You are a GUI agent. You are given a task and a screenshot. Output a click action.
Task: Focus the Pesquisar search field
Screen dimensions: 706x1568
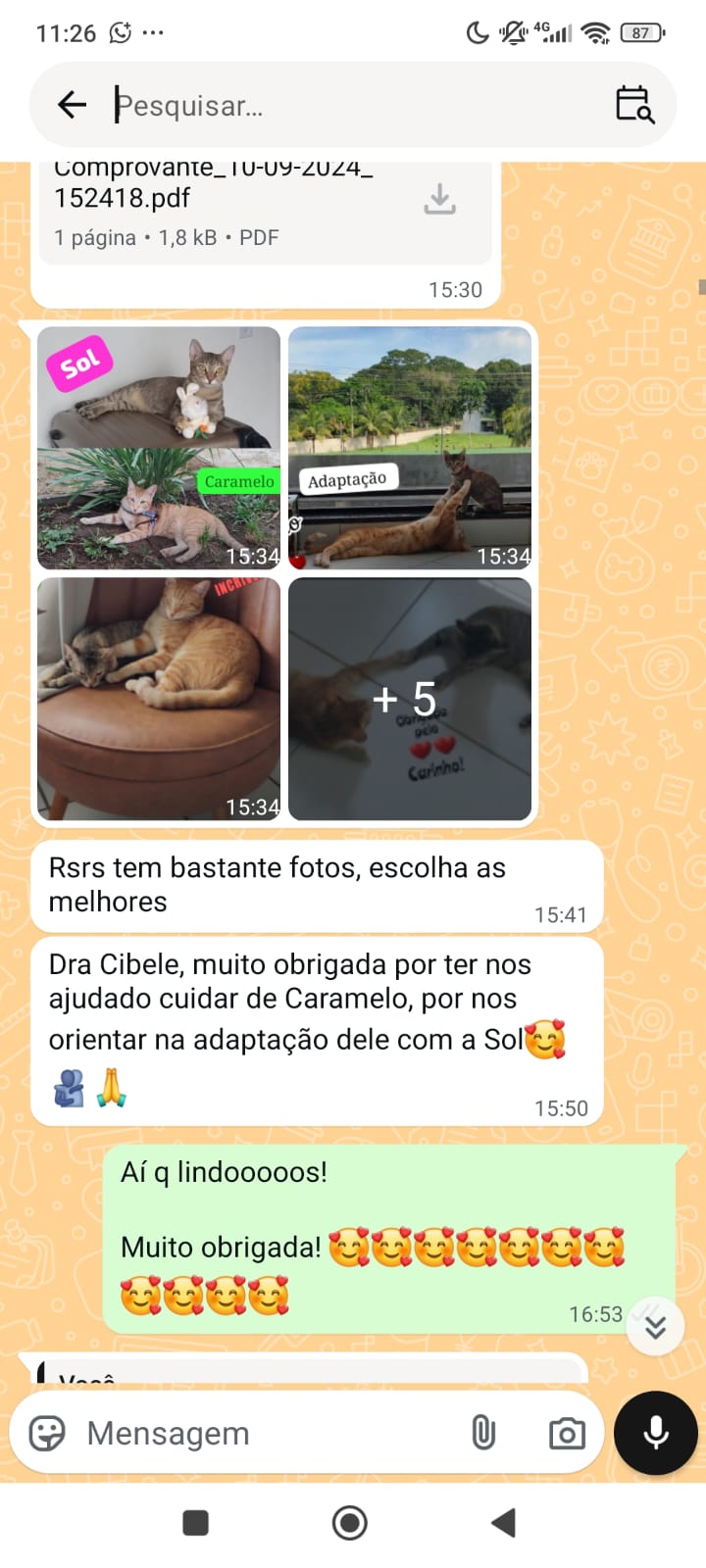[x=353, y=105]
